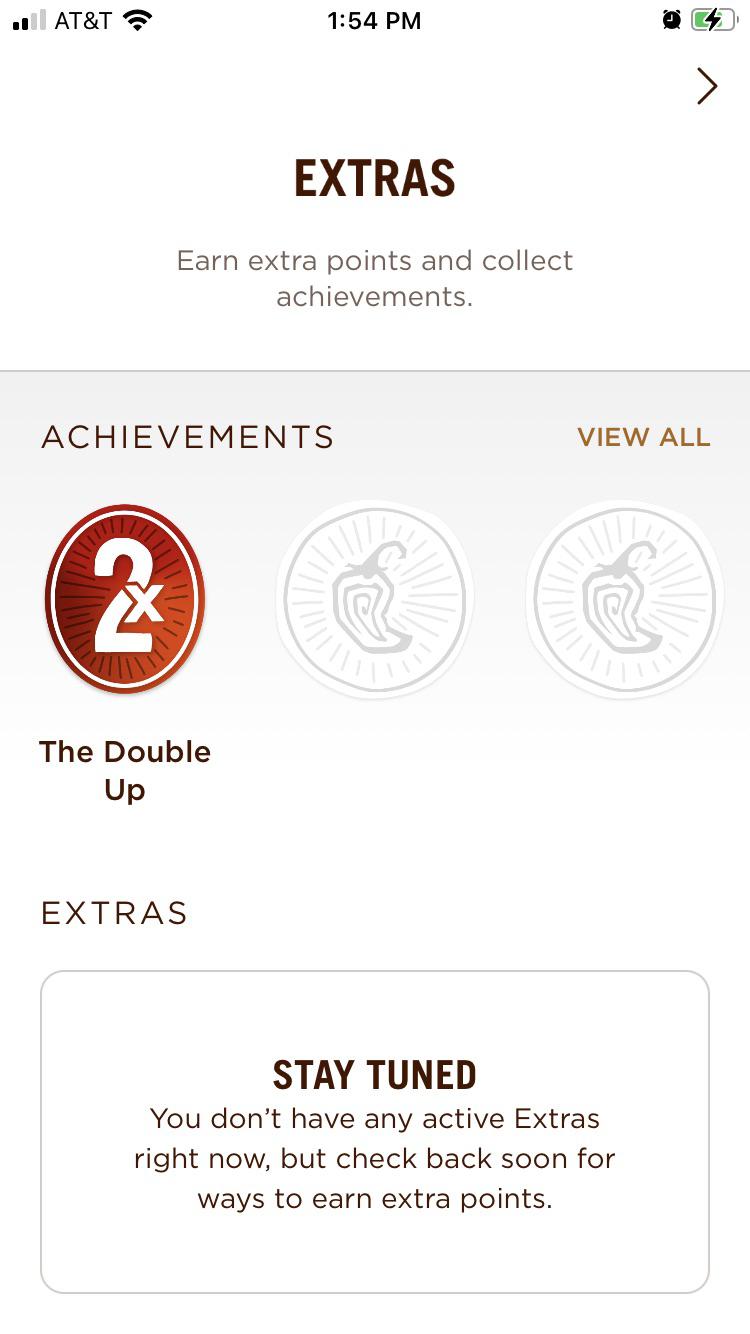The image size is (750, 1334).
Task: Open The Double Up achievement badge
Action: pos(125,600)
